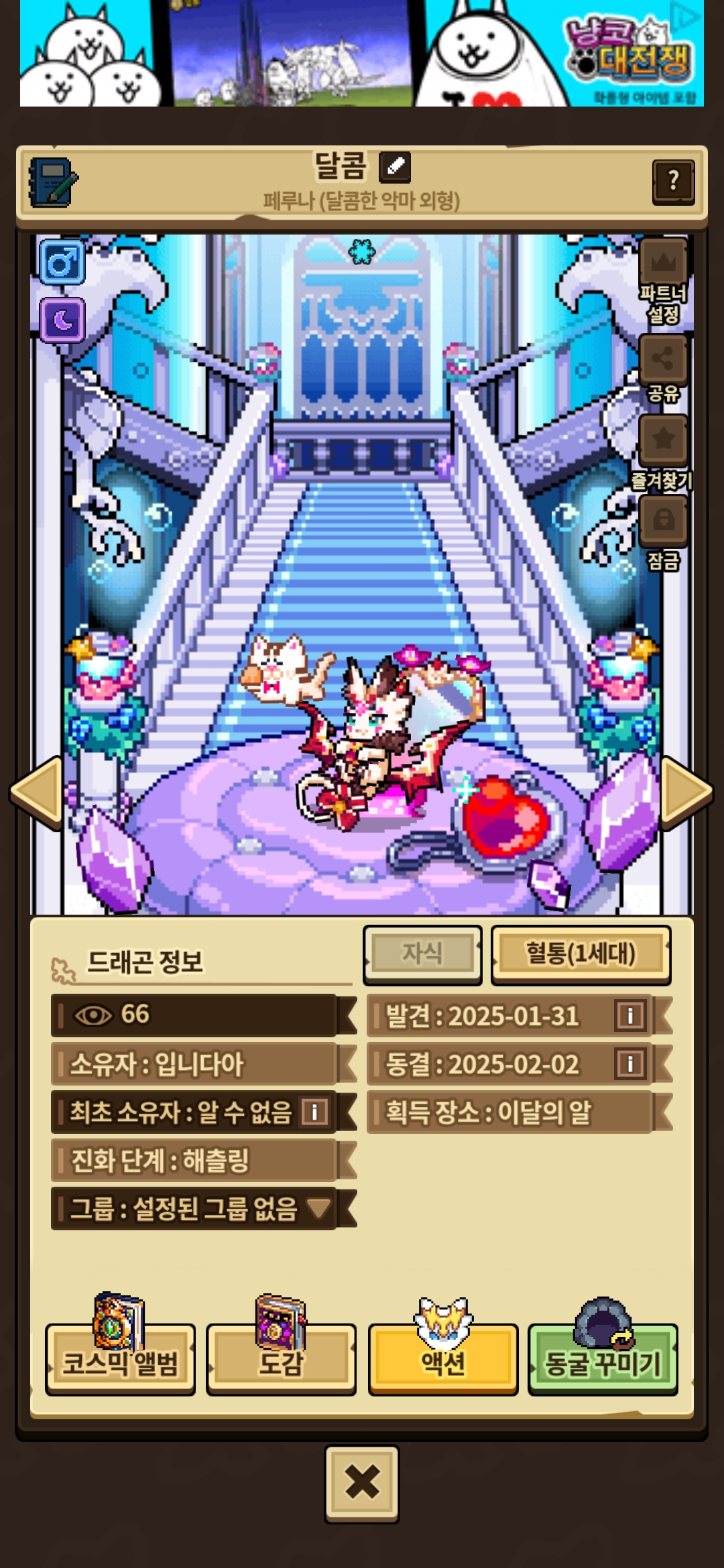Expand the 그룹 dropdown

(318, 1209)
